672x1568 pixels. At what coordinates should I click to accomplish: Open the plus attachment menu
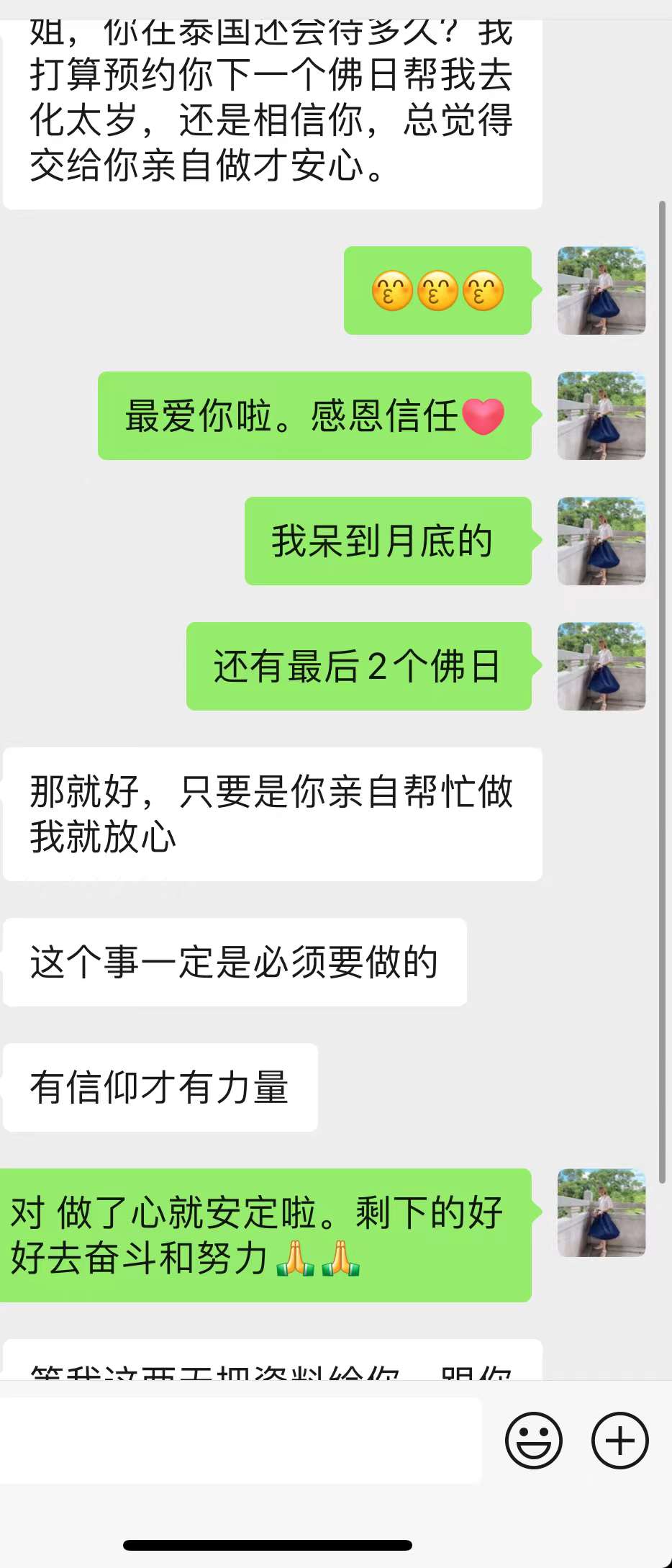(x=619, y=1441)
